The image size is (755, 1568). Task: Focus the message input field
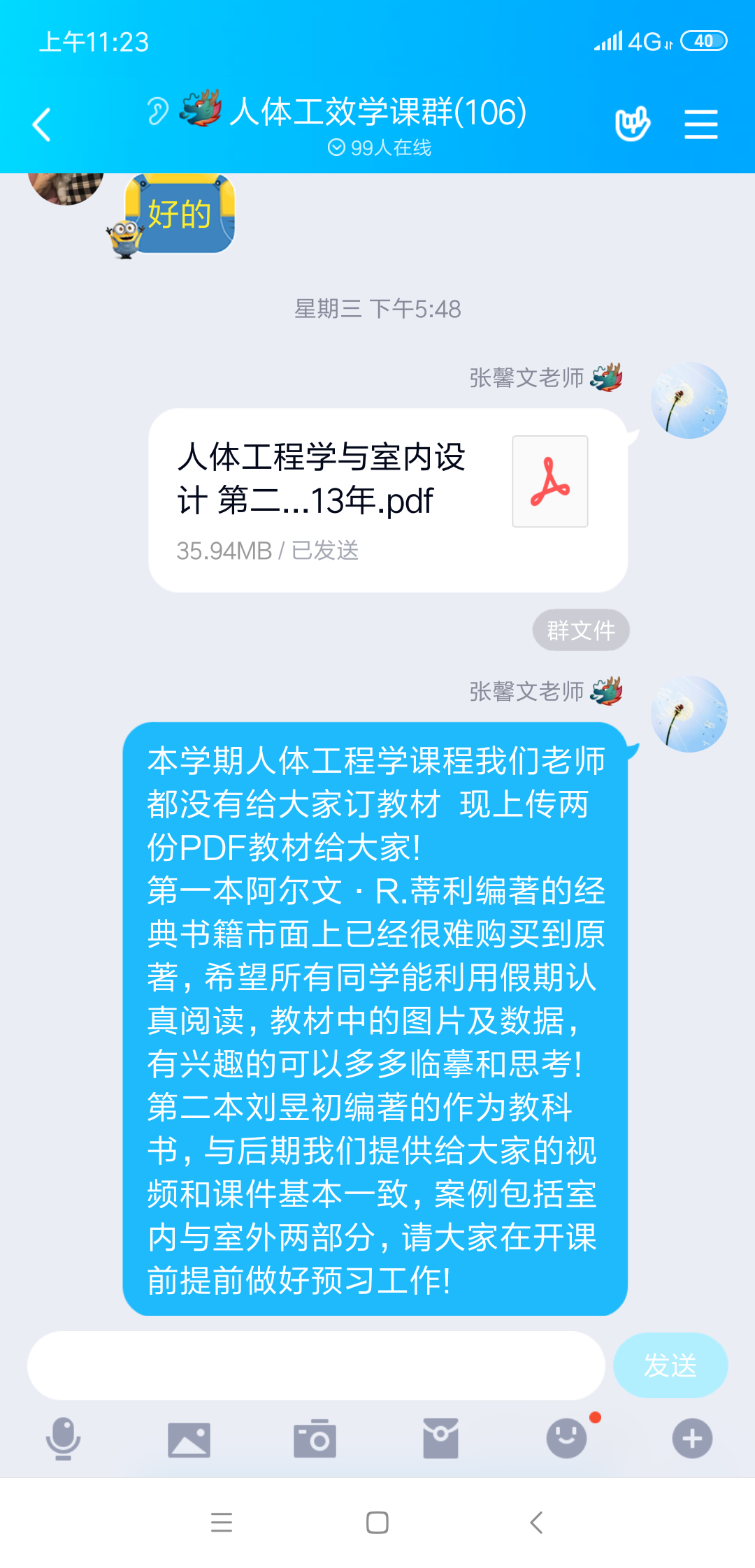[x=316, y=1365]
